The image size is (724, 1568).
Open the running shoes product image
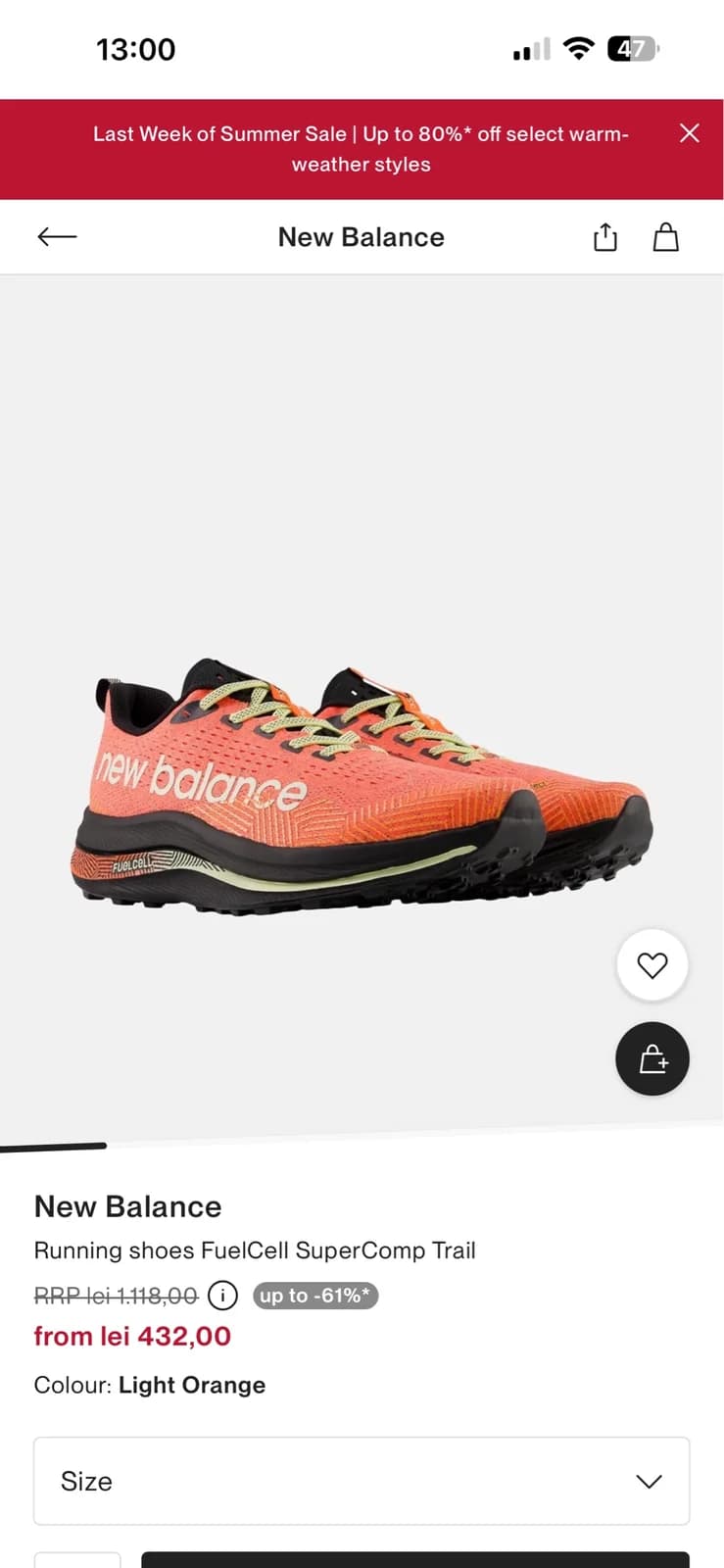click(x=362, y=786)
